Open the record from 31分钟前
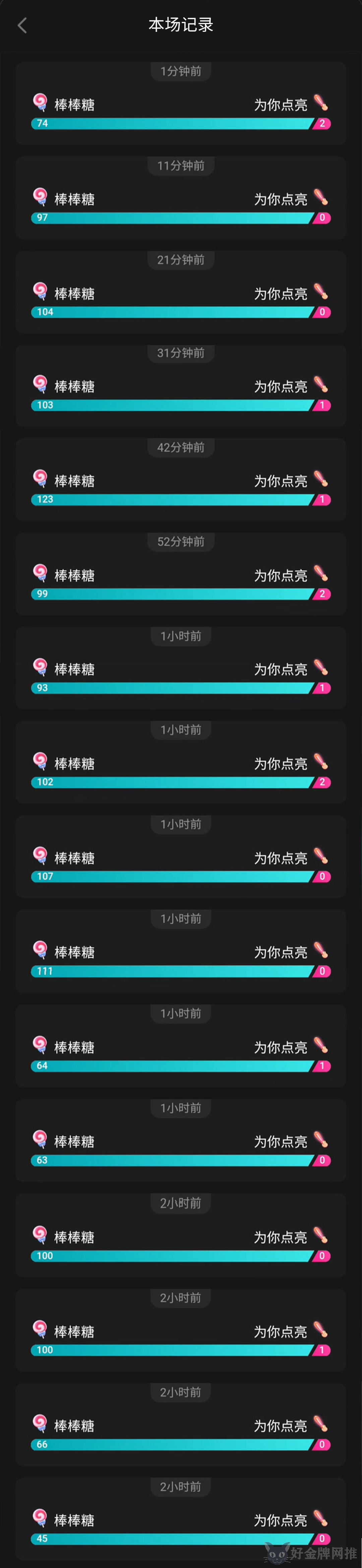Image resolution: width=362 pixels, height=1568 pixels. (181, 387)
